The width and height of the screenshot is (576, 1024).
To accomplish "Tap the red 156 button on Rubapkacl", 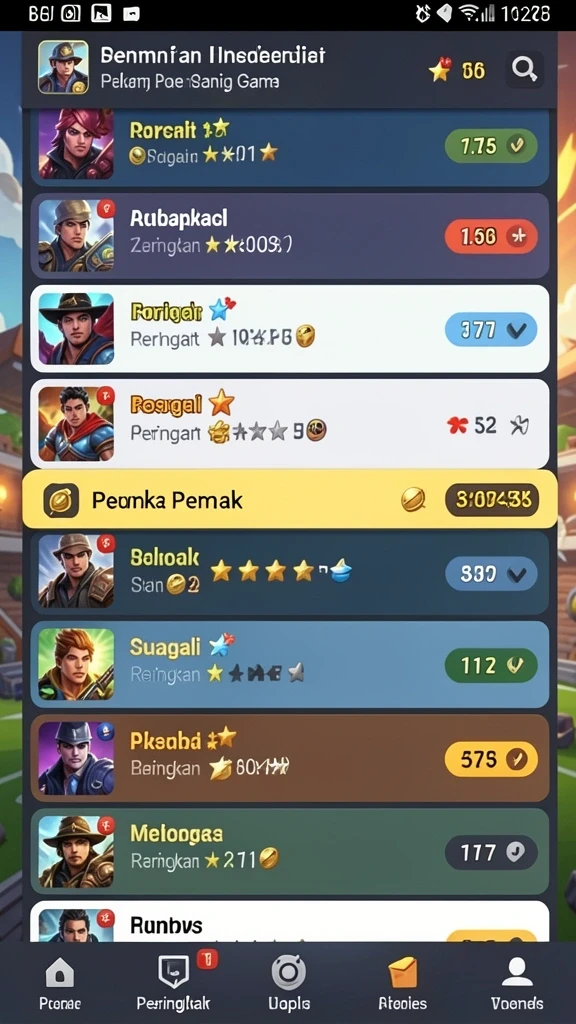I will click(x=490, y=236).
